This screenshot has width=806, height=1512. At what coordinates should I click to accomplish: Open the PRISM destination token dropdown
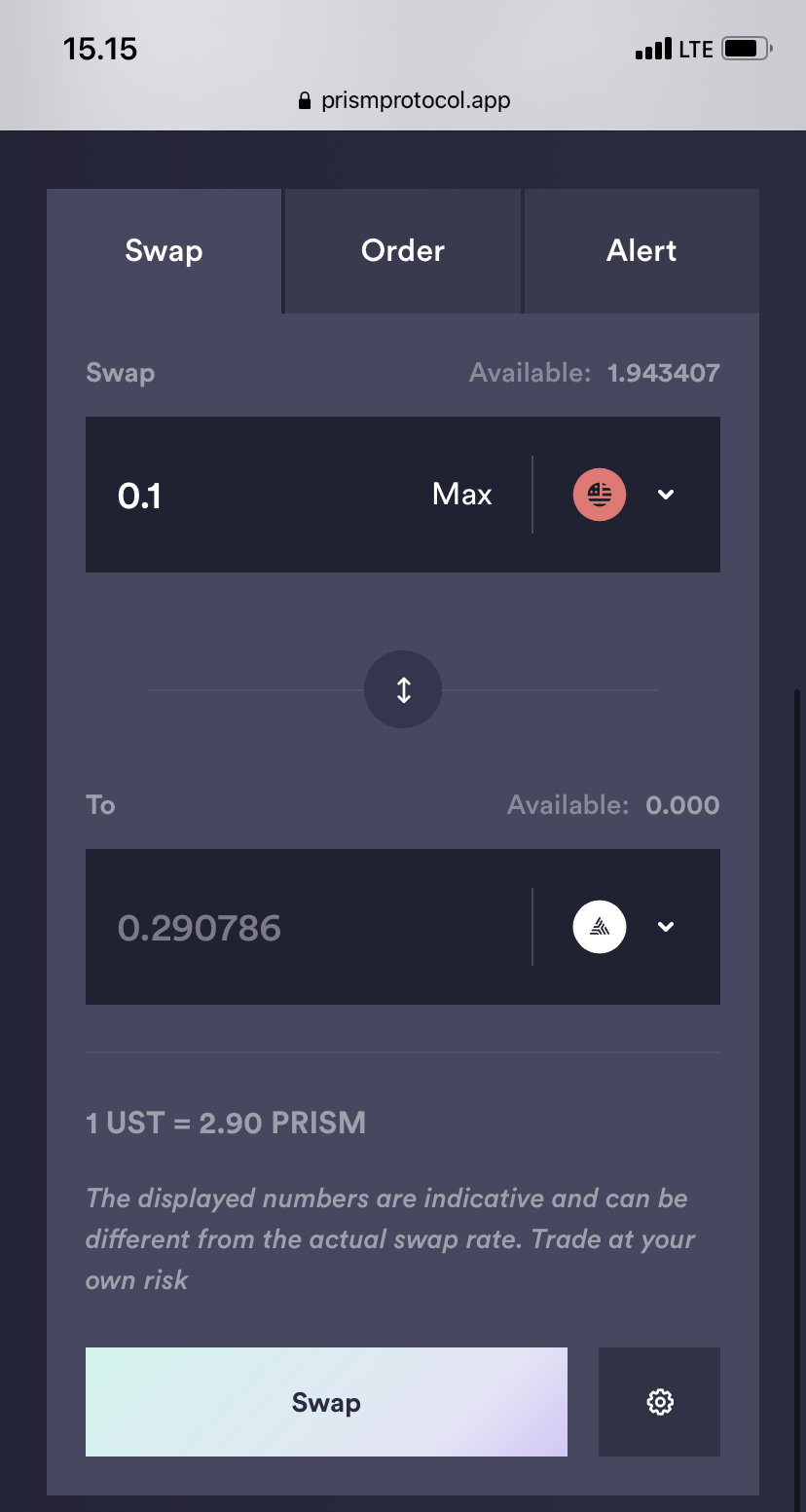(x=627, y=927)
